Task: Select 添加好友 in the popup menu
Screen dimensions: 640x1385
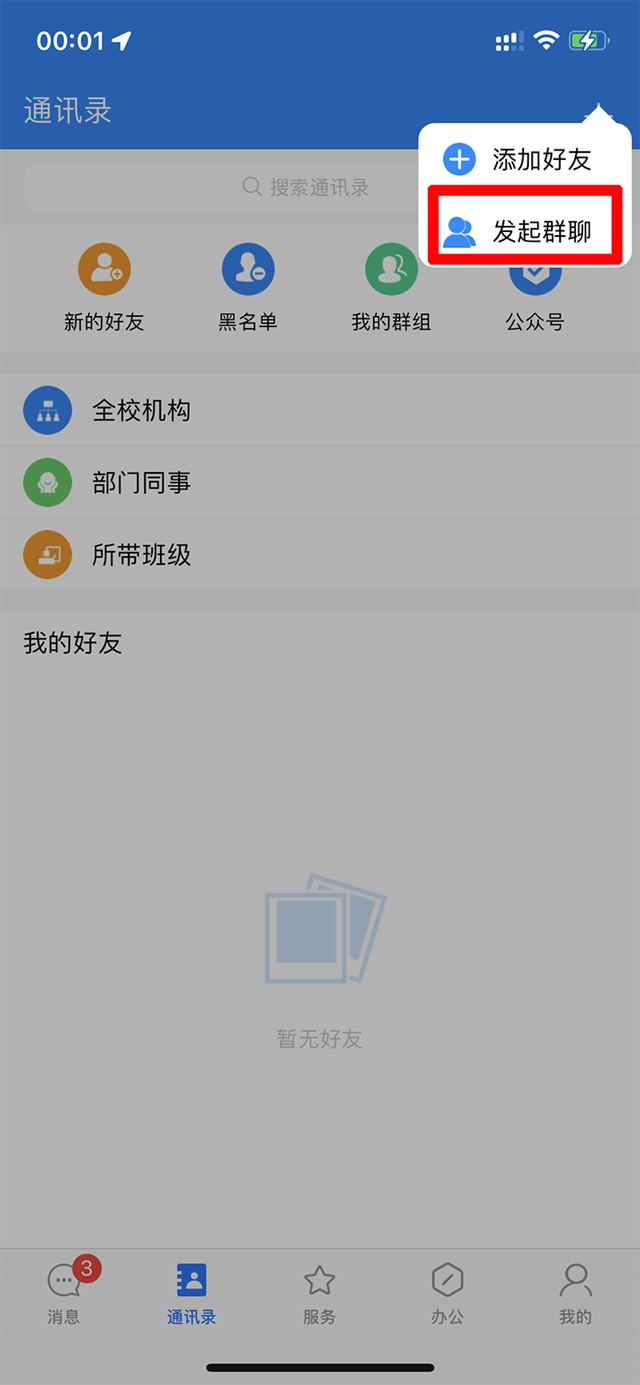Action: [524, 159]
